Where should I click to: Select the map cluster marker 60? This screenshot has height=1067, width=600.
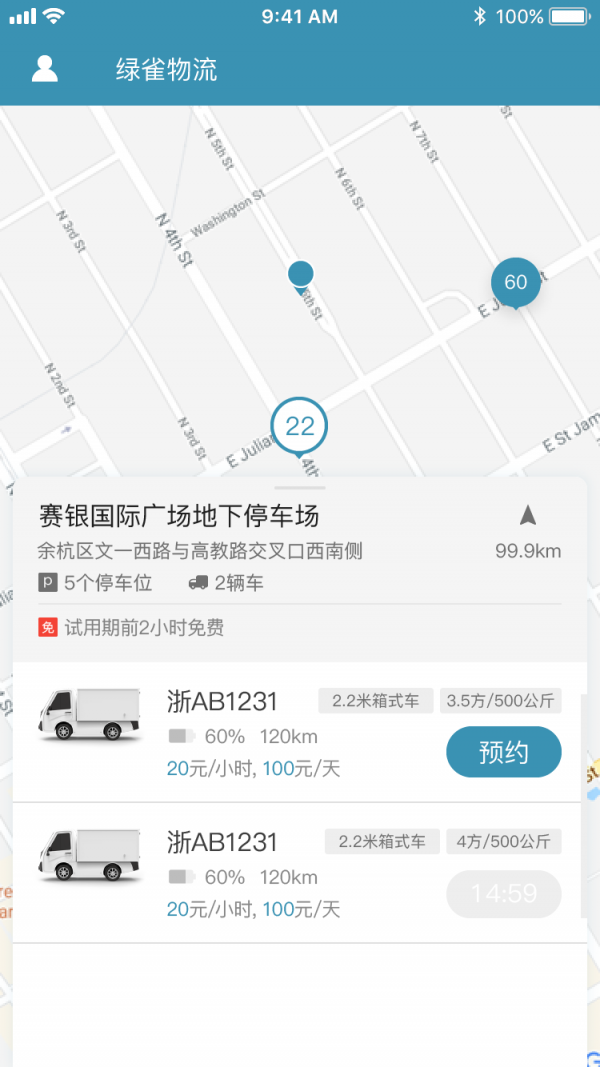pos(515,282)
